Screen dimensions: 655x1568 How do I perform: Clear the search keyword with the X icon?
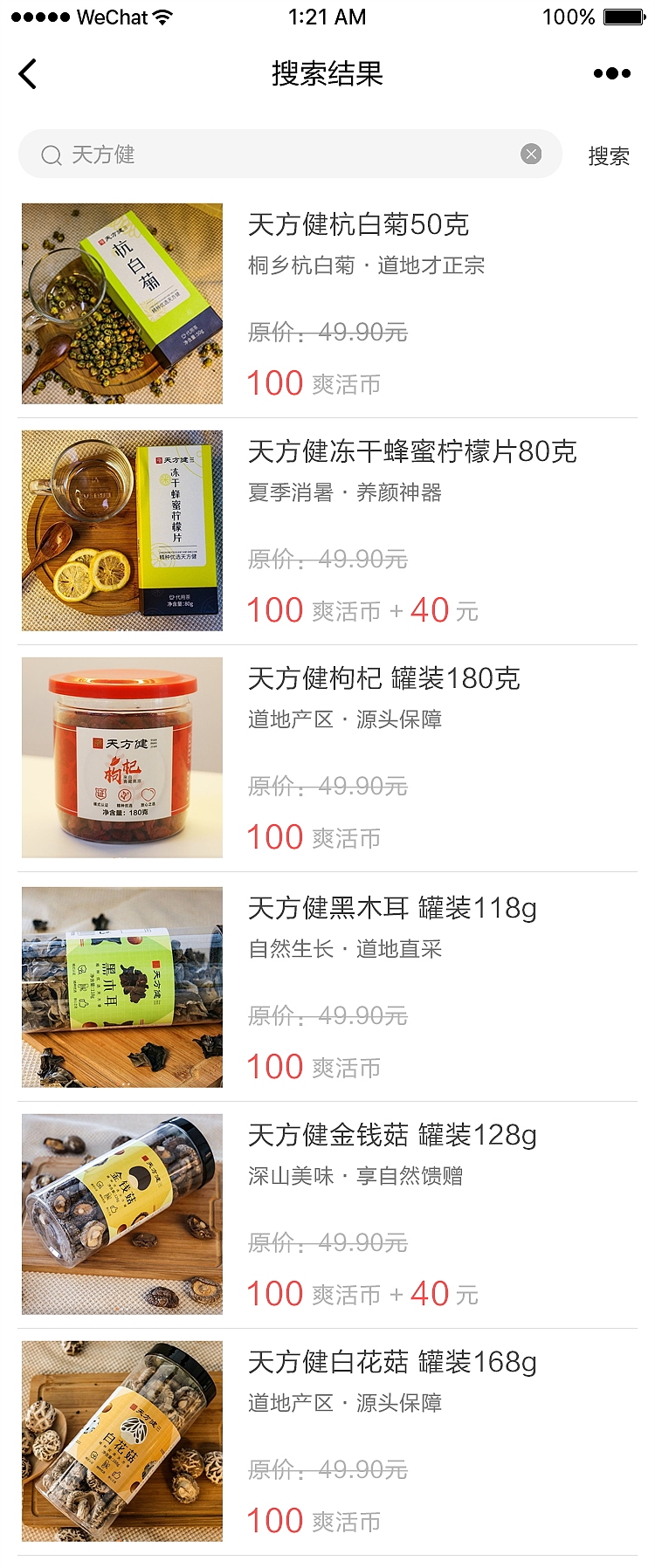coord(531,154)
